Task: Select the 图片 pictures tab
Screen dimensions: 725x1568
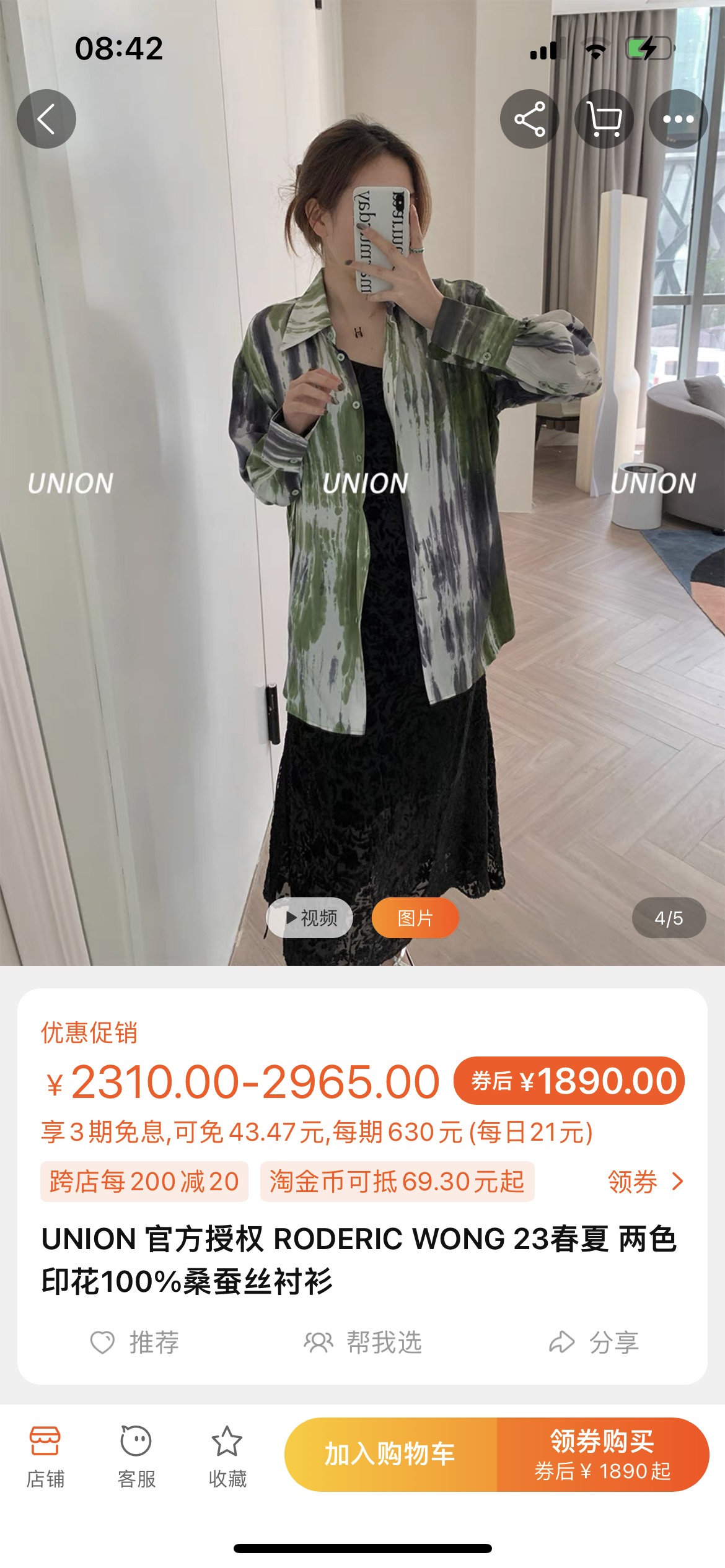Action: (x=415, y=918)
